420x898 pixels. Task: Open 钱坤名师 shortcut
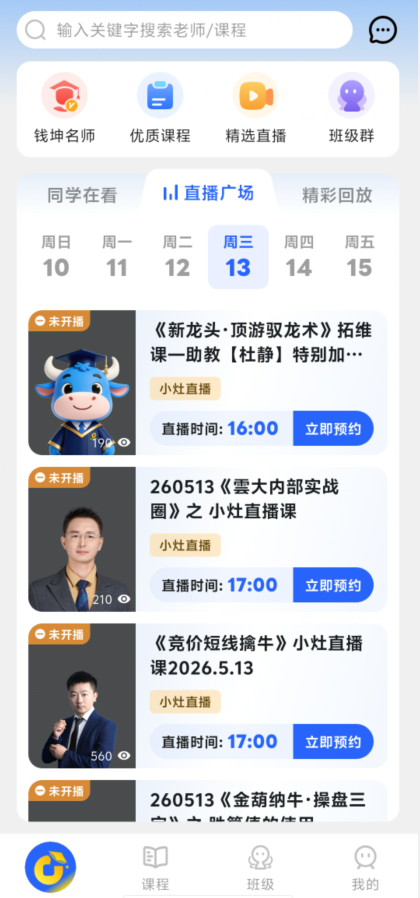65,108
